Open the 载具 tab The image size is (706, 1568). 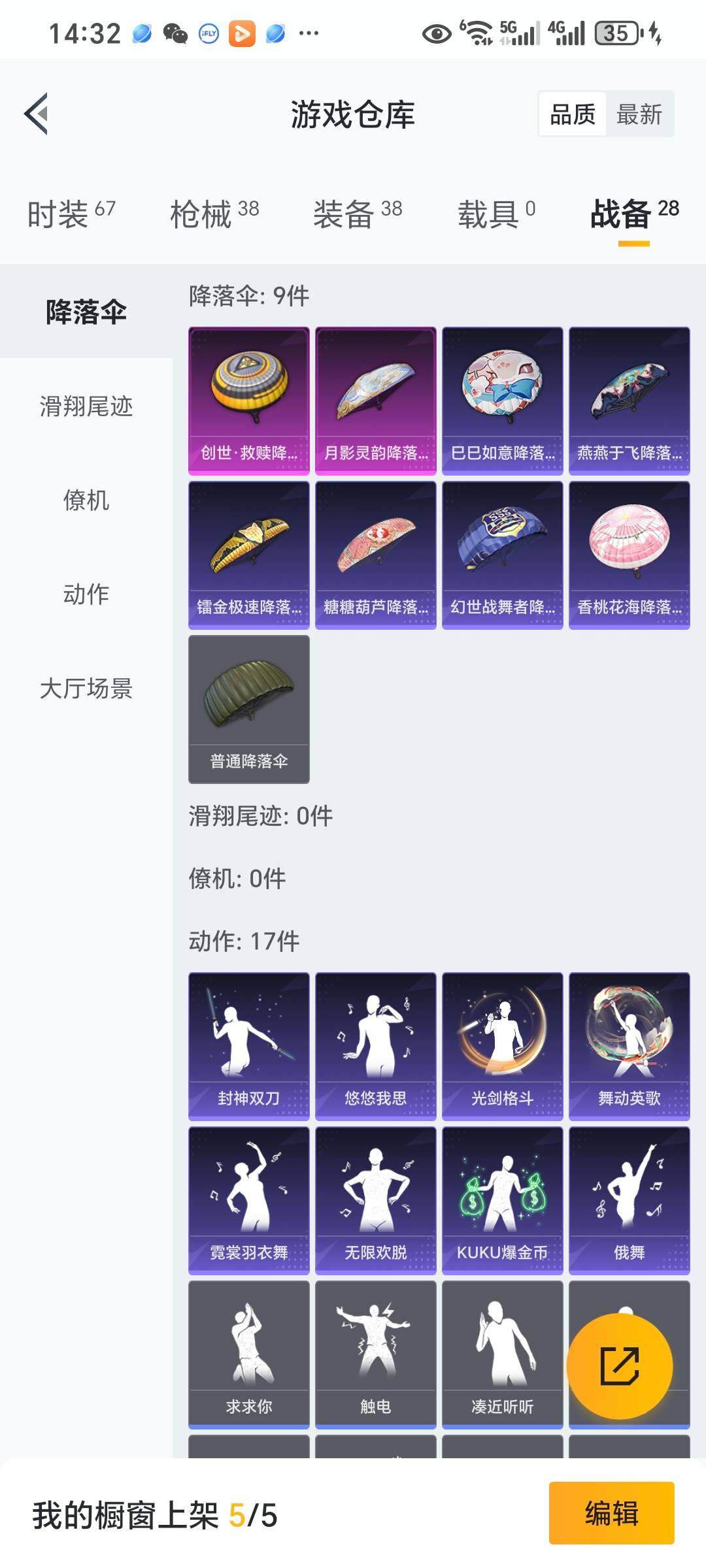[x=496, y=214]
